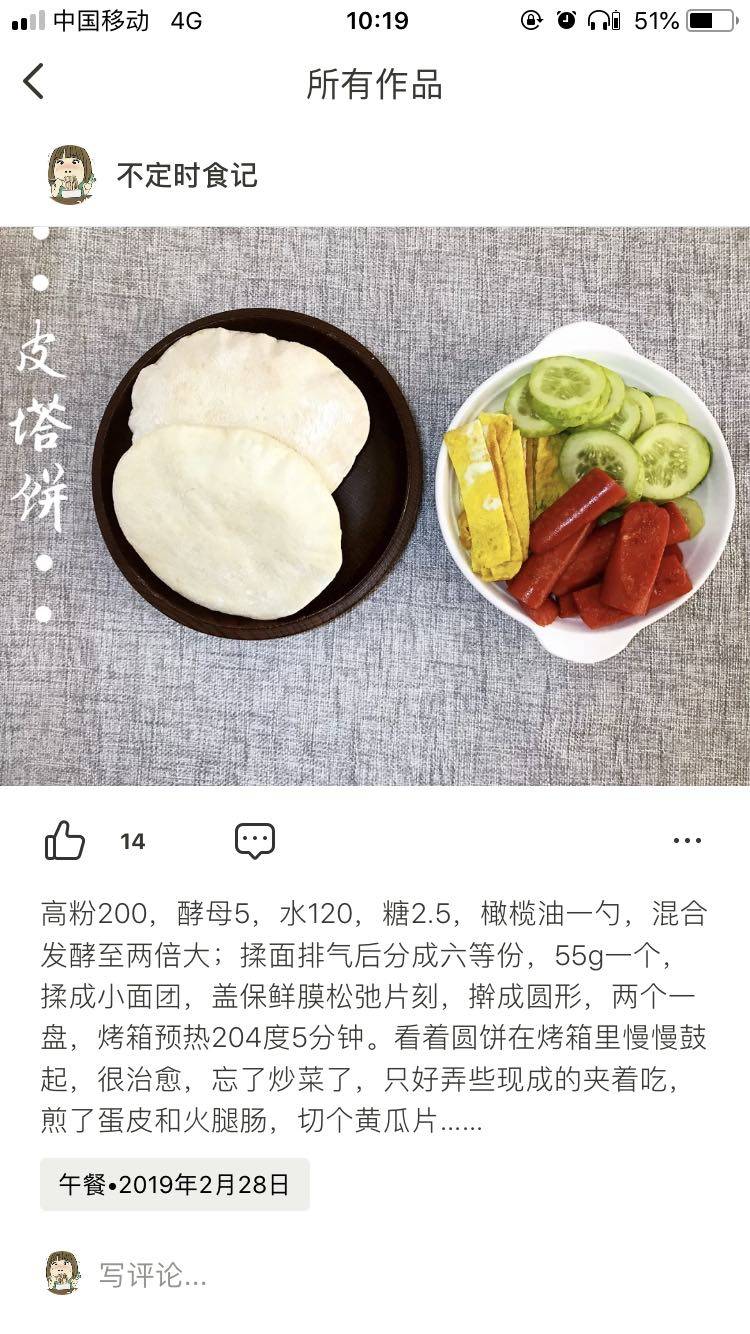This screenshot has height=1334, width=750.
Task: Tap the 午餐•2019年2月28日 tag
Action: point(175,1185)
